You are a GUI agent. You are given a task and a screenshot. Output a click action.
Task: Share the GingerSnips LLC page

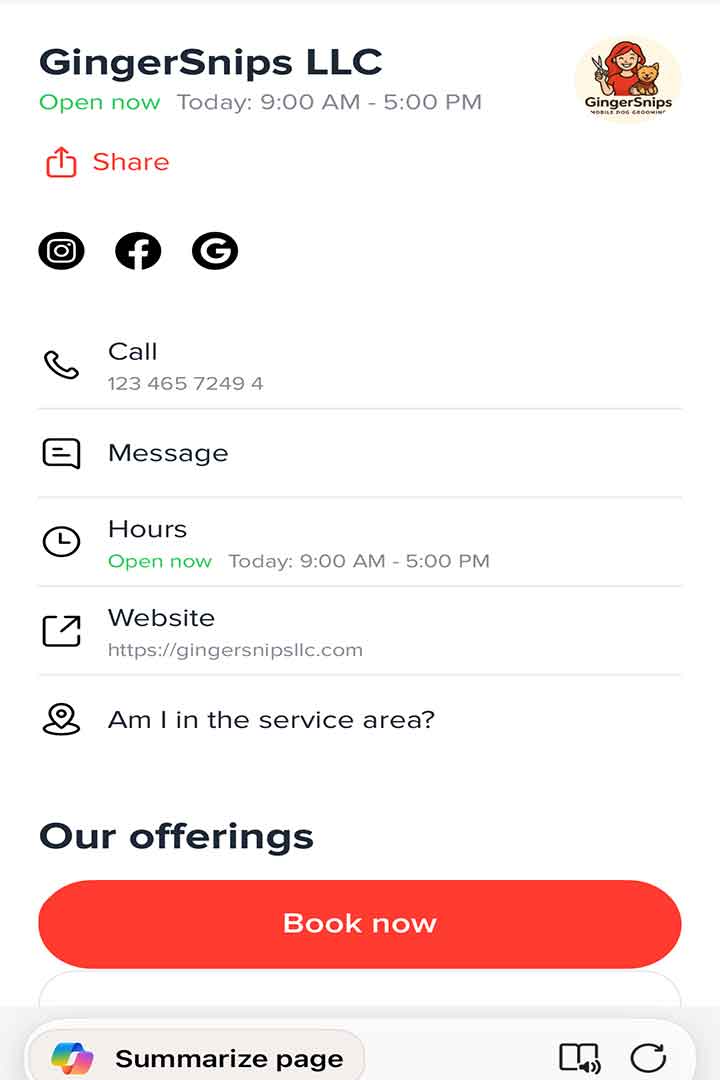tap(107, 162)
